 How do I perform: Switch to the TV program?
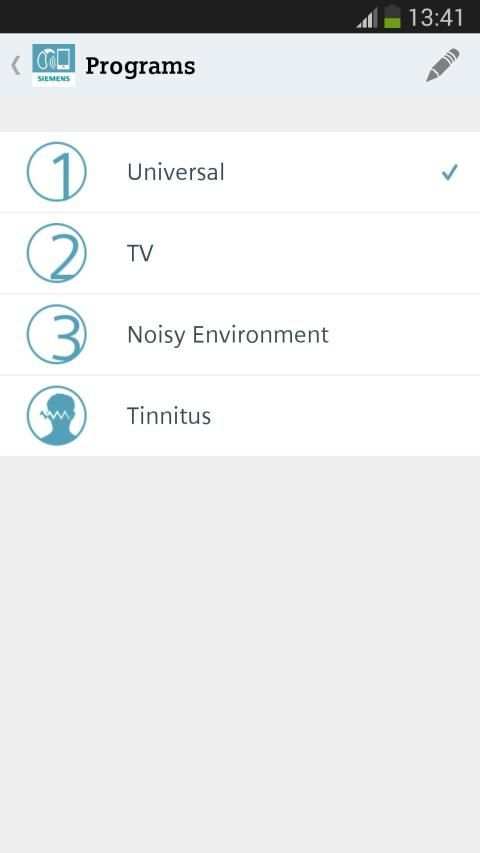tap(240, 254)
